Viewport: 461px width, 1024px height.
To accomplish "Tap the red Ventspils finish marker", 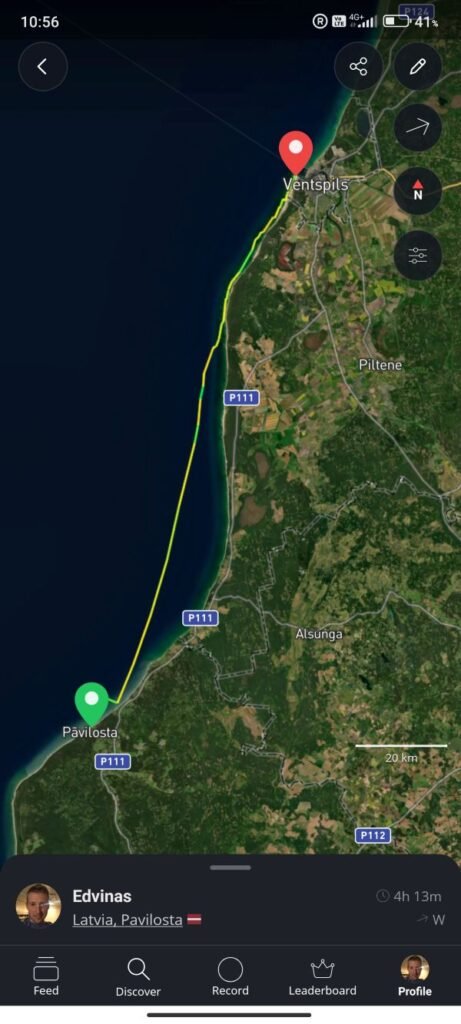I will tap(296, 152).
